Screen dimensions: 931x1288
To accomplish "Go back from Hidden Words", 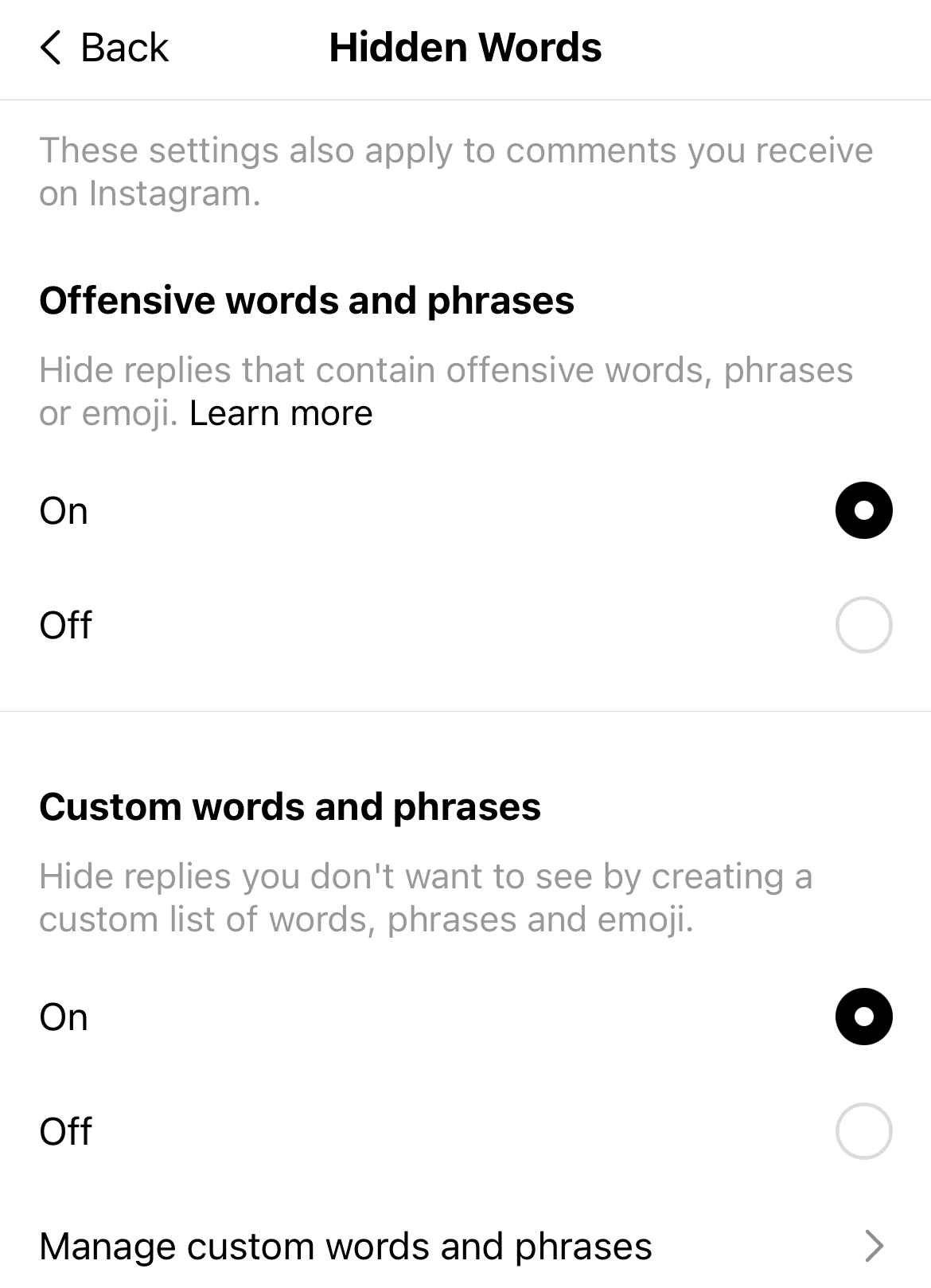I will click(104, 48).
